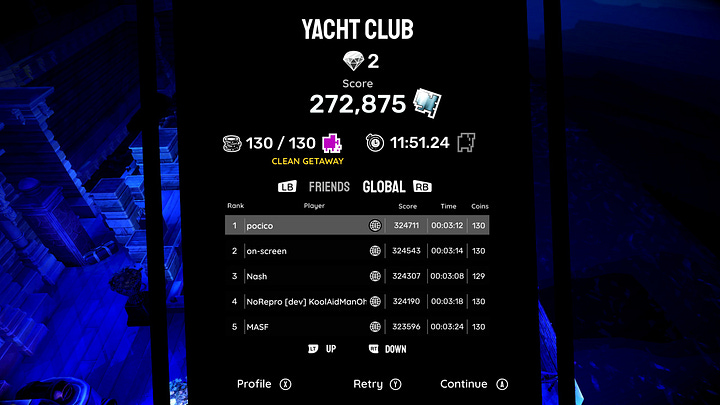Select the Global leaderboard tab
This screenshot has height=405, width=720.
tap(384, 187)
